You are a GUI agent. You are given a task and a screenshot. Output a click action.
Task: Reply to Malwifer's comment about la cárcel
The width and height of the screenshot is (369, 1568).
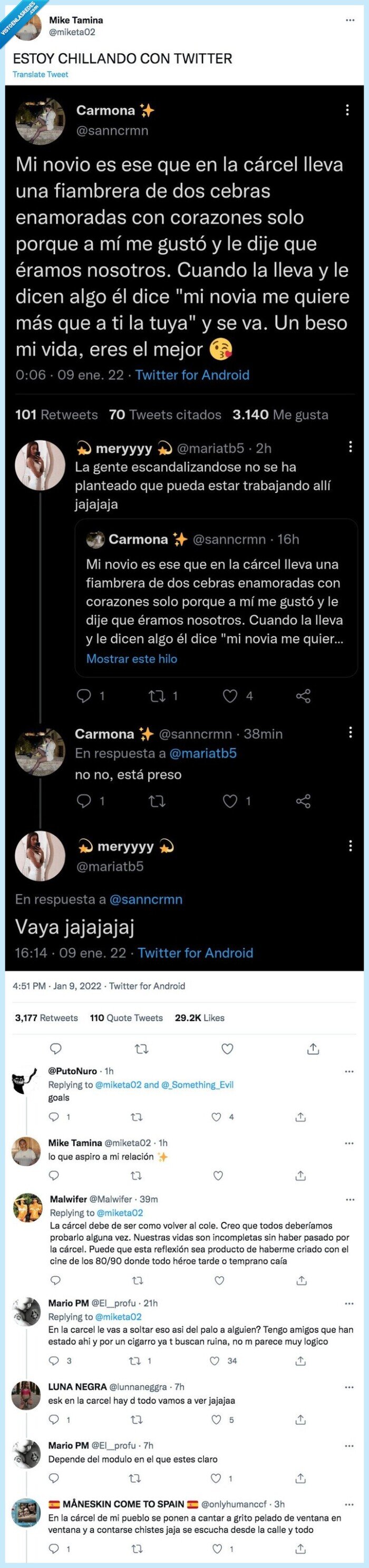(x=55, y=1281)
